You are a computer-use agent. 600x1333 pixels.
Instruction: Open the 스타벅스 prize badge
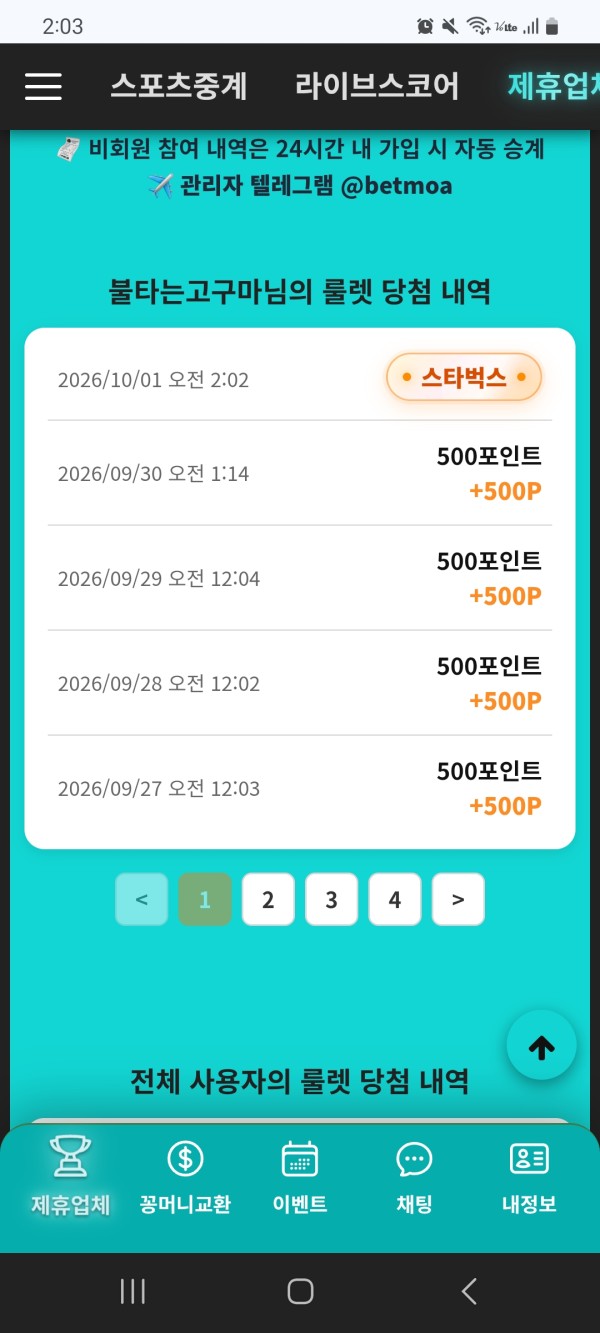click(x=464, y=377)
